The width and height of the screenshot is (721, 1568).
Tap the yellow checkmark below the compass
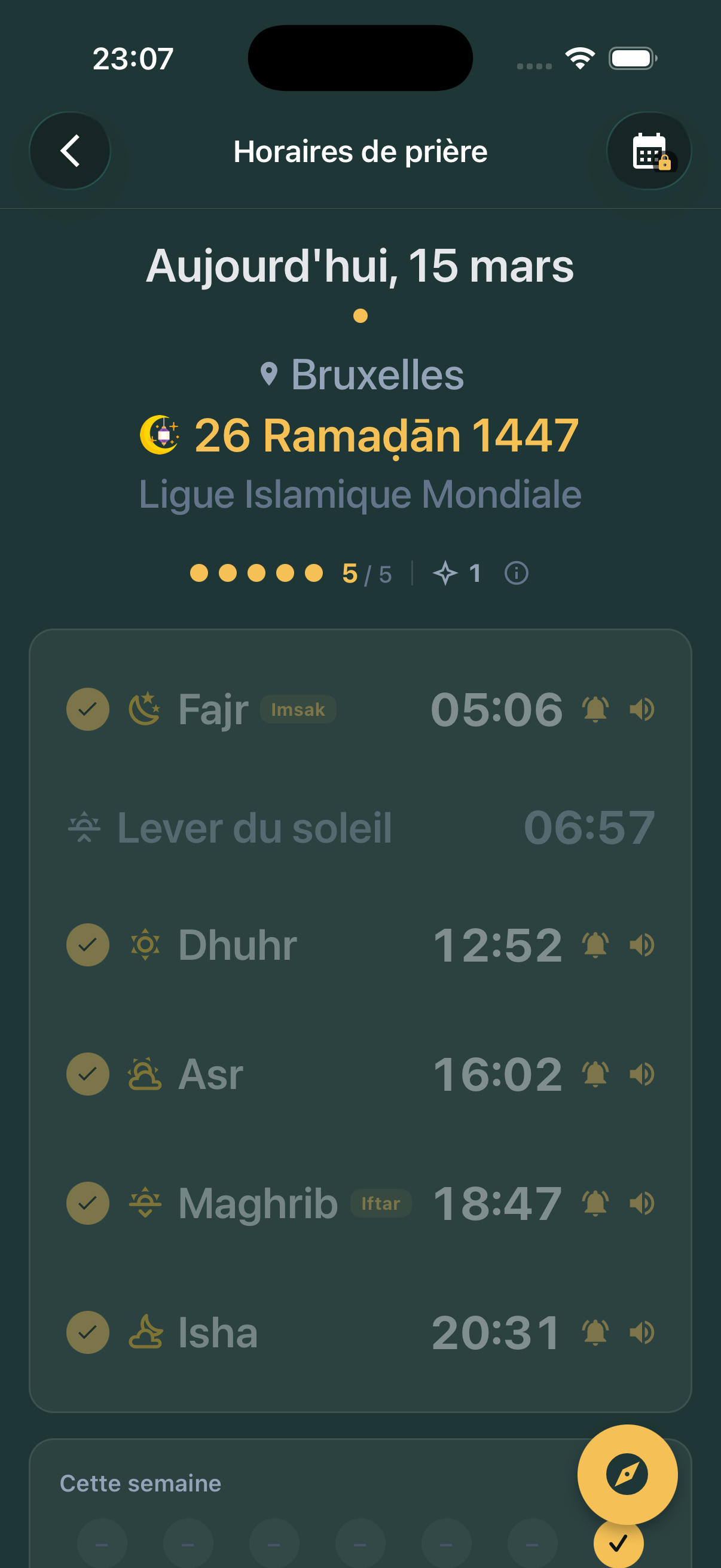click(x=619, y=1544)
